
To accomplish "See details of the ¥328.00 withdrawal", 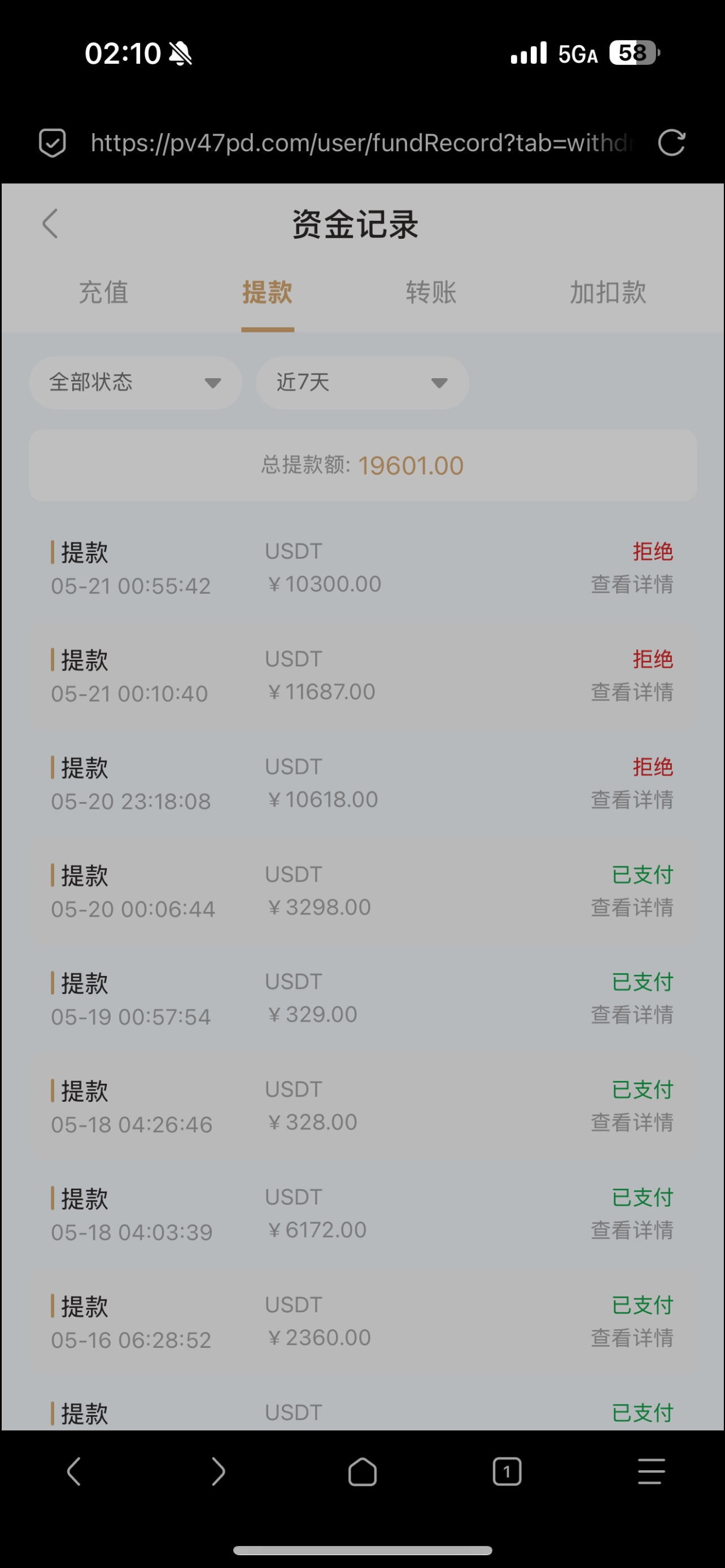I will tap(632, 1123).
